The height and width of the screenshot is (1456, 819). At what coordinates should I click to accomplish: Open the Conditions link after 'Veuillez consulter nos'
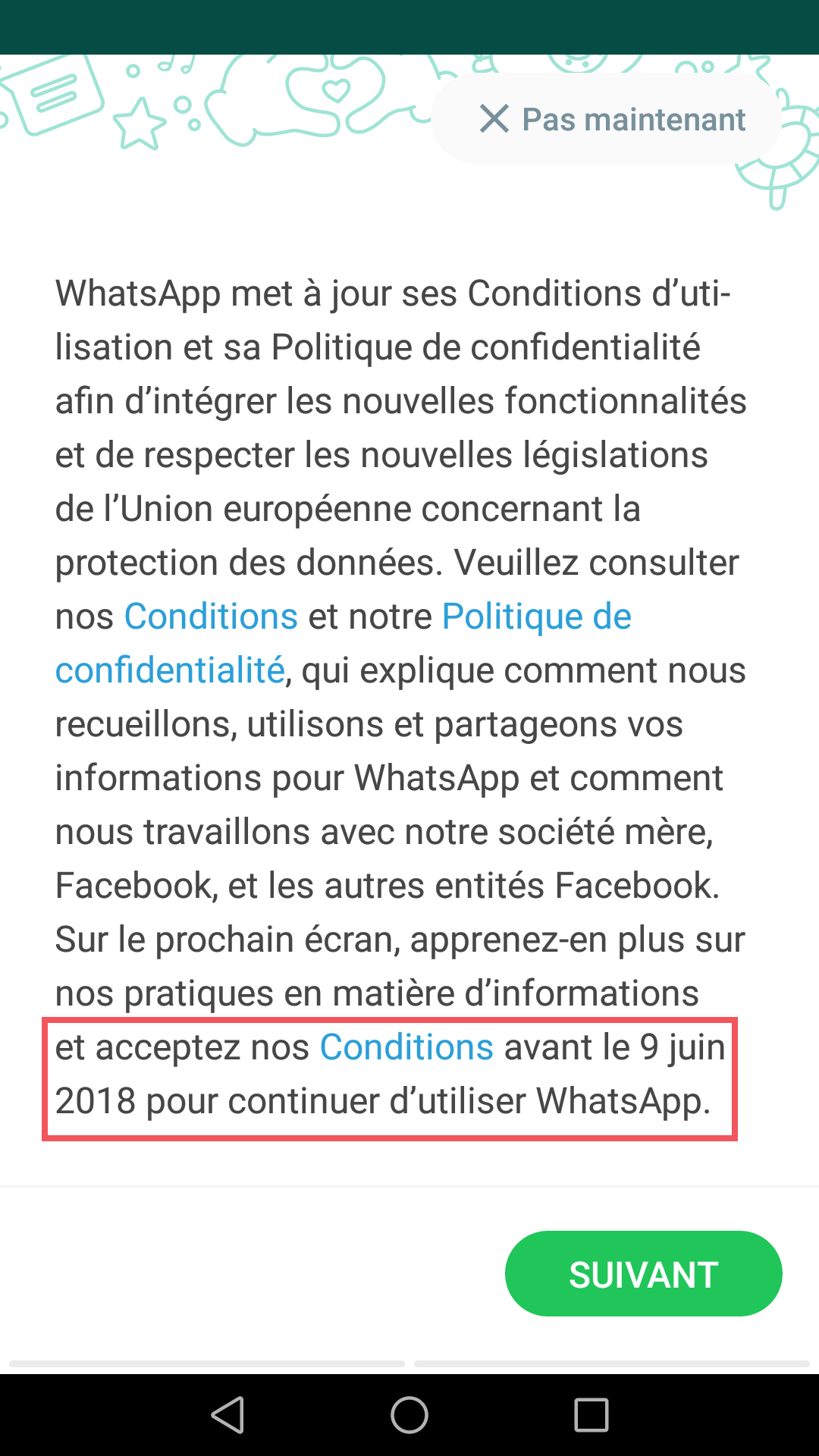click(211, 617)
